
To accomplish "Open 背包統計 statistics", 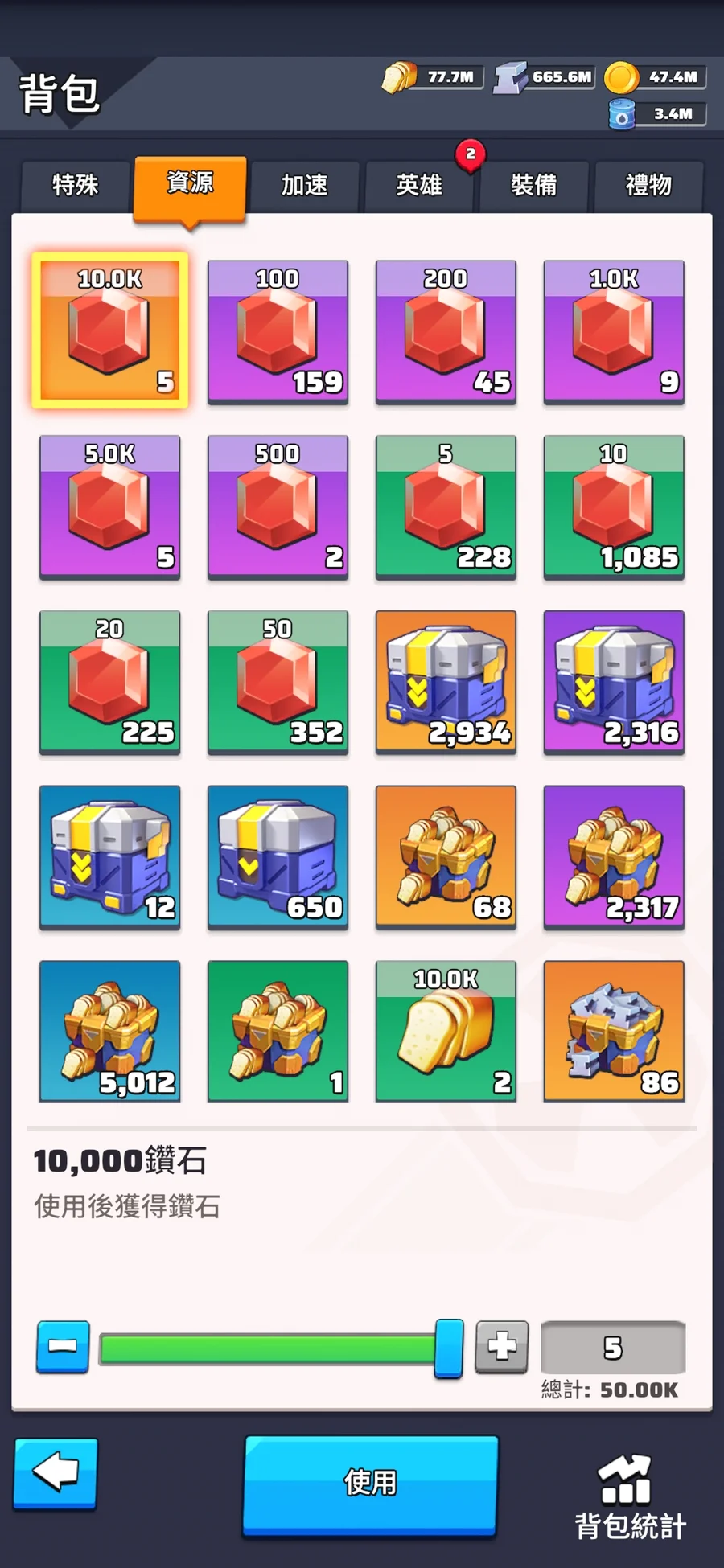I will pyautogui.click(x=630, y=1499).
